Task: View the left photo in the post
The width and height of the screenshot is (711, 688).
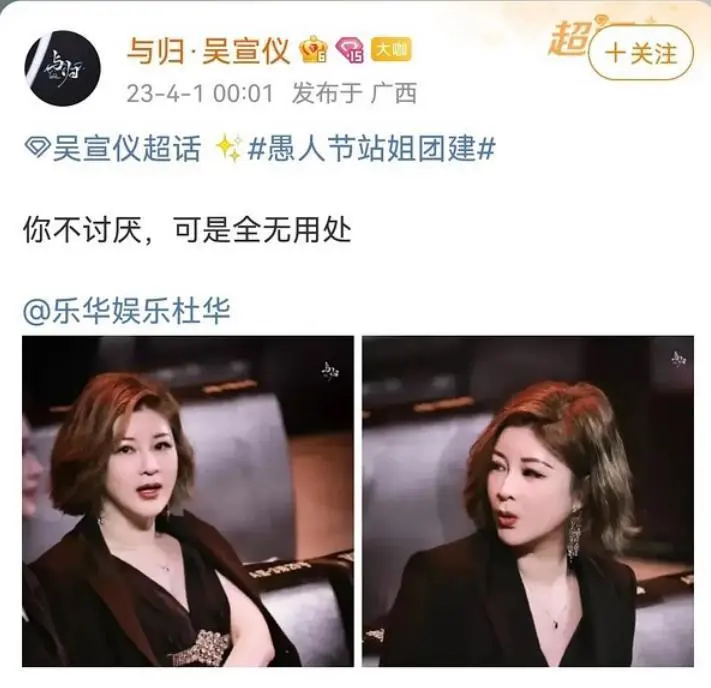Action: coord(187,500)
